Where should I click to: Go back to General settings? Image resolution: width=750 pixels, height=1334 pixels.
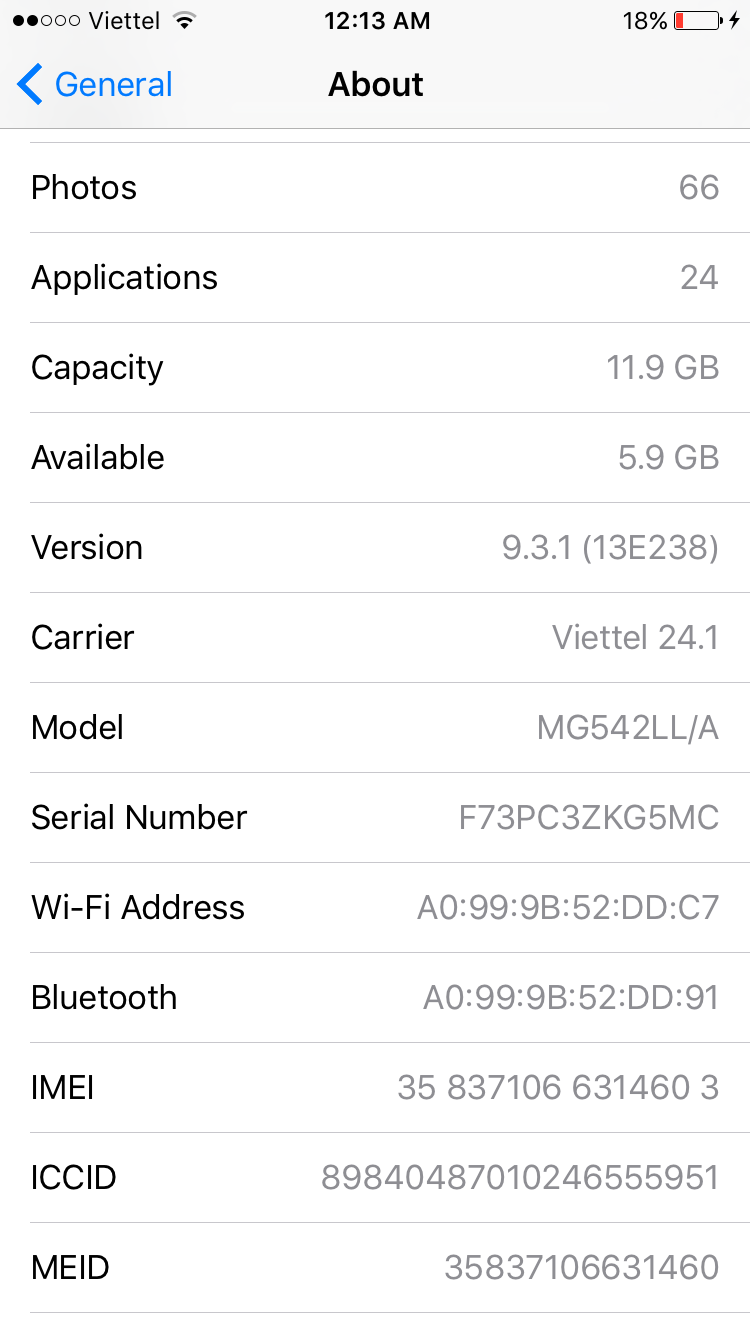point(95,85)
